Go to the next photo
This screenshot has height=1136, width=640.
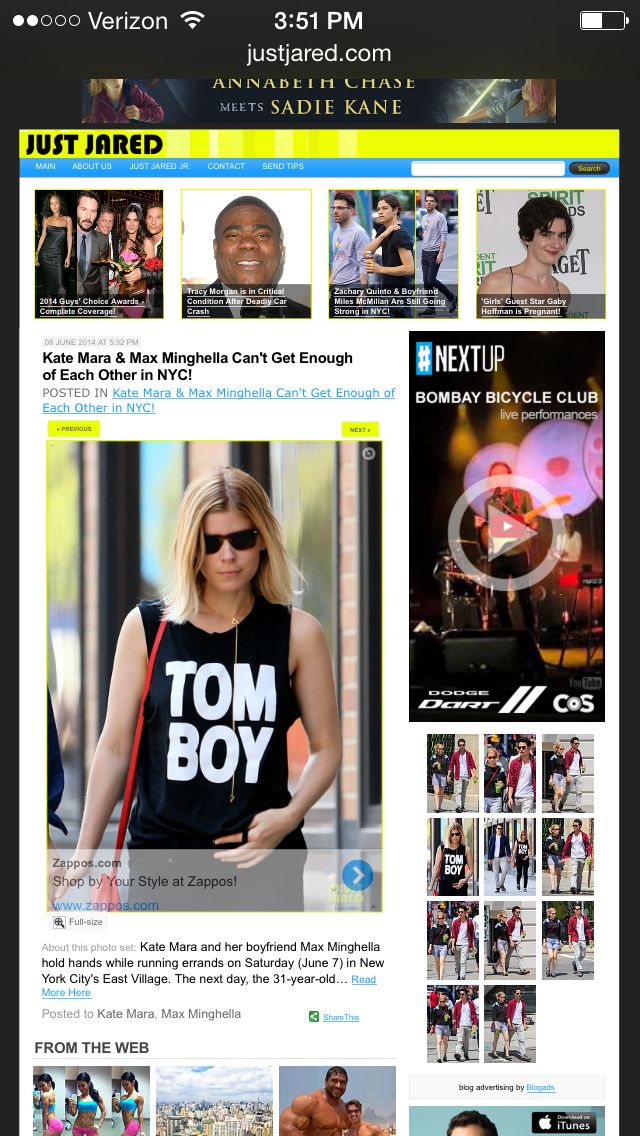click(360, 429)
